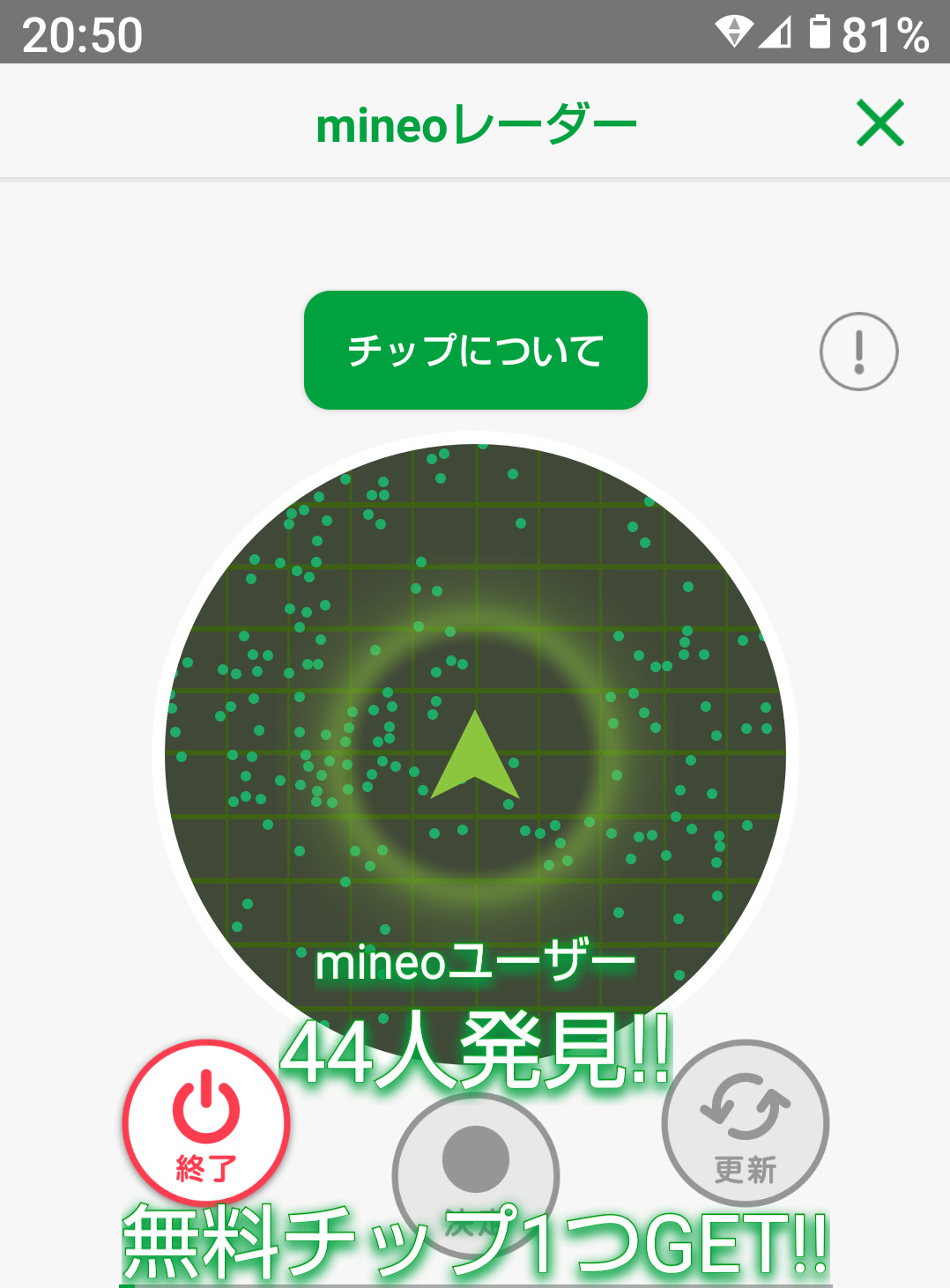Open the exclamation mark notice icon
950x1288 pixels.
(858, 351)
